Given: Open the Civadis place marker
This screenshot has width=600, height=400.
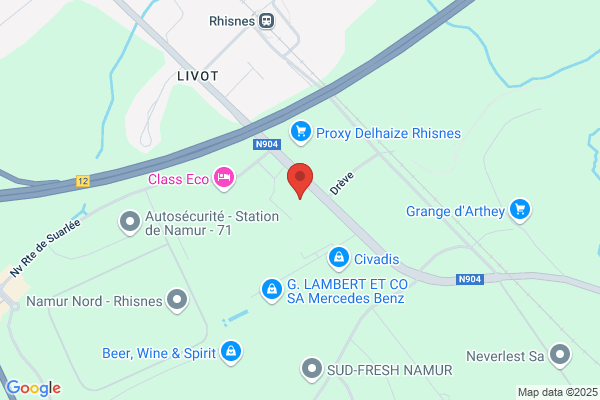Looking at the screenshot, I should tap(339, 258).
